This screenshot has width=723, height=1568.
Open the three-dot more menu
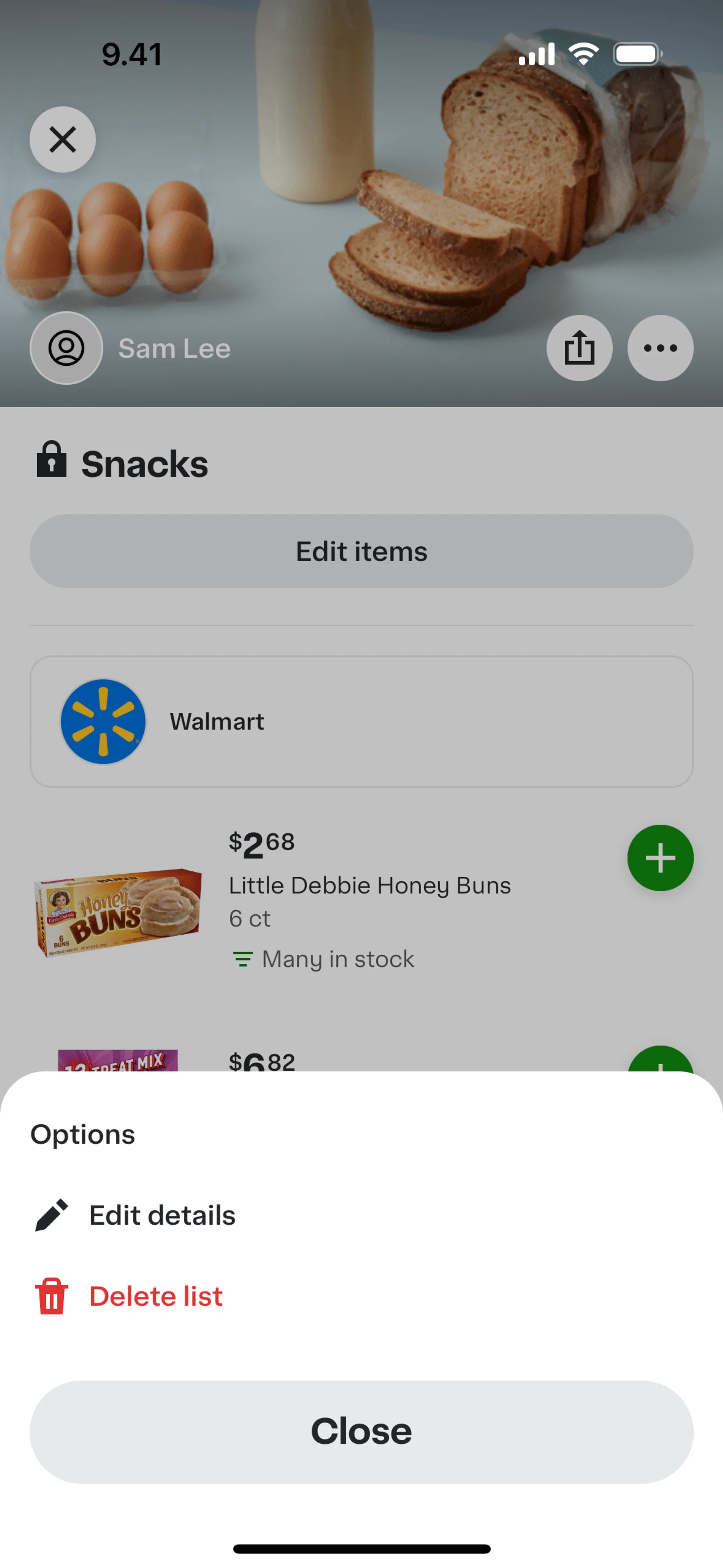click(x=660, y=348)
